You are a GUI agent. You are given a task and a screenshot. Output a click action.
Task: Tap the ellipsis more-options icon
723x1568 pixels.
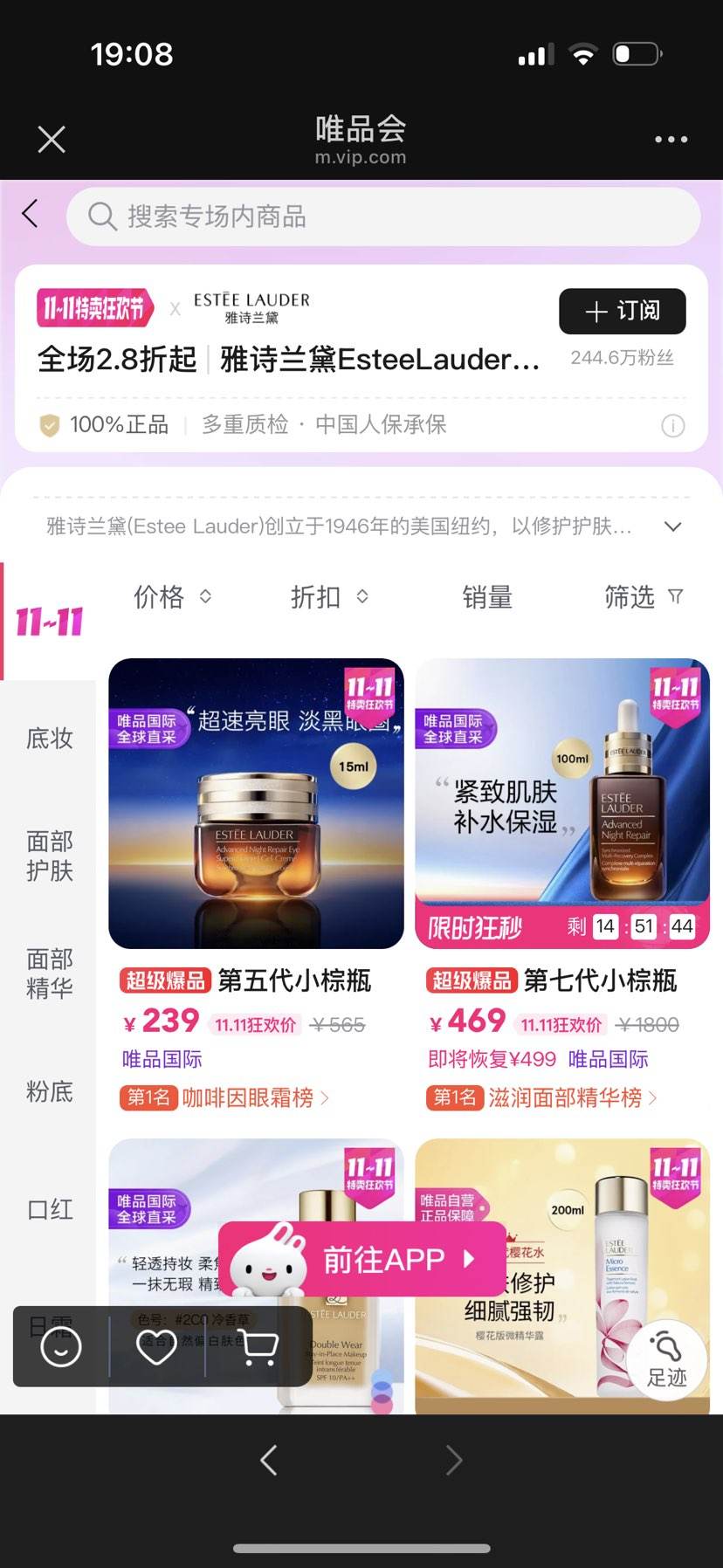point(670,139)
